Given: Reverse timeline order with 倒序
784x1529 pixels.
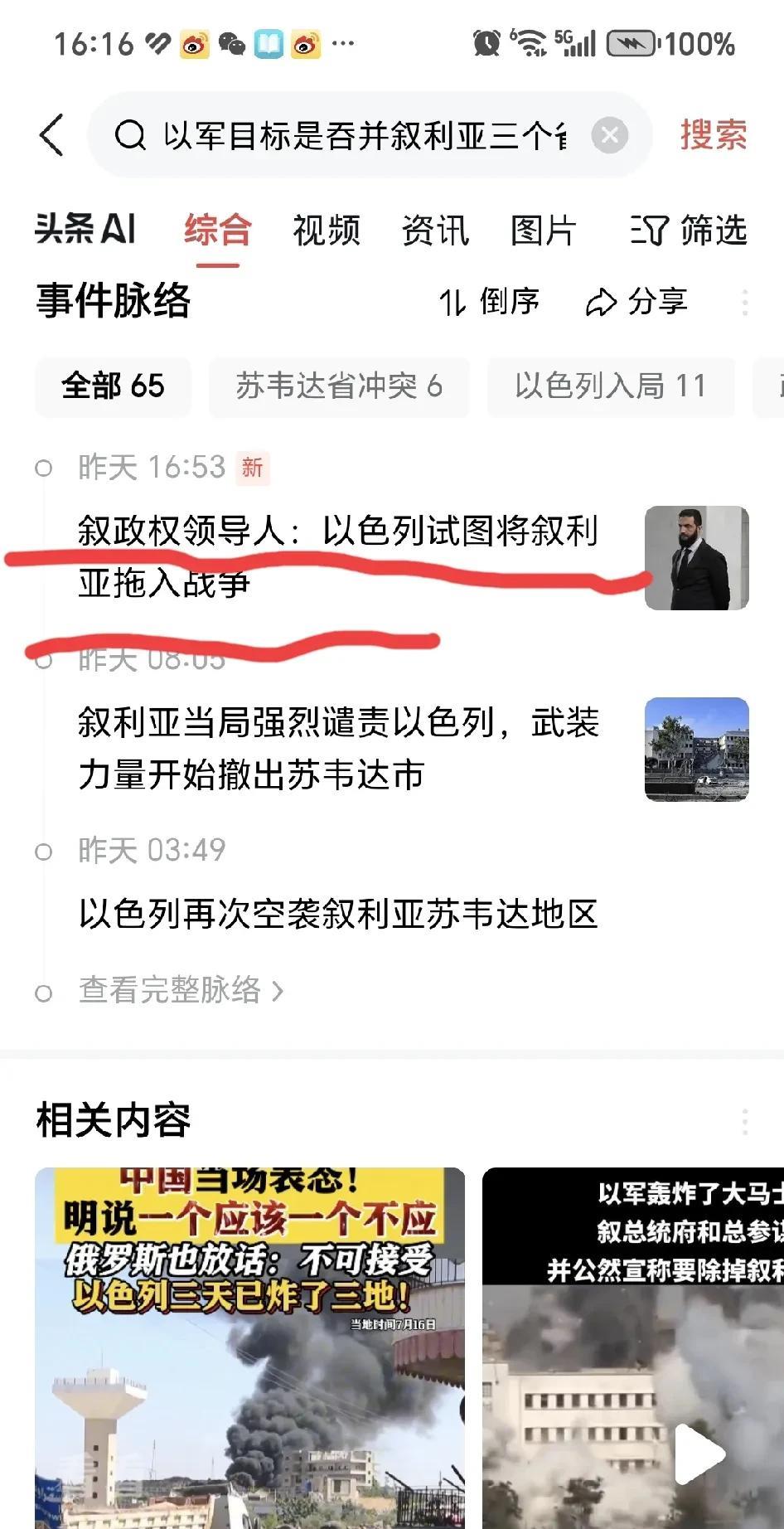Looking at the screenshot, I should point(490,302).
